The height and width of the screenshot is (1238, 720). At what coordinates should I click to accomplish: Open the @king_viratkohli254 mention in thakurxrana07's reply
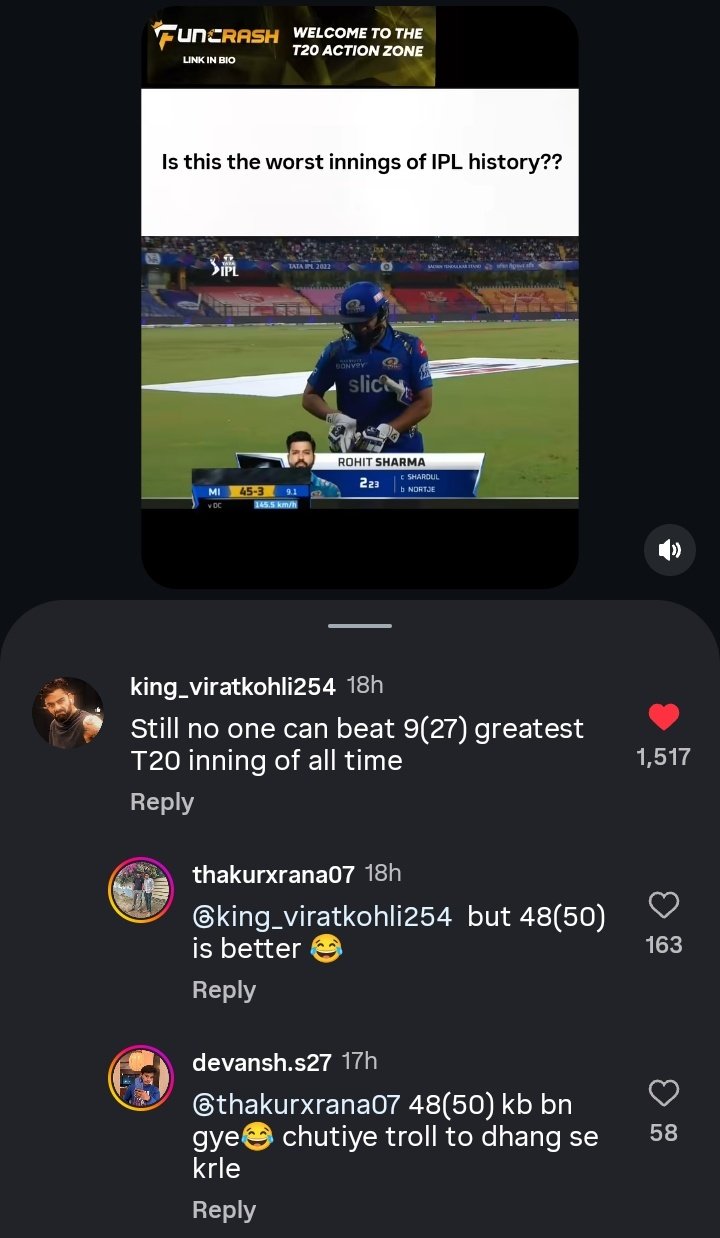click(322, 917)
